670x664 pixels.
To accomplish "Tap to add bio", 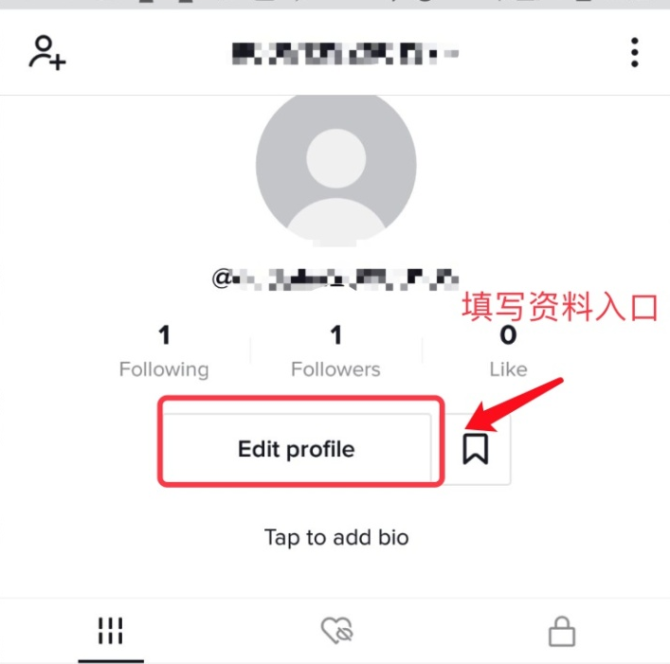I will 336,537.
